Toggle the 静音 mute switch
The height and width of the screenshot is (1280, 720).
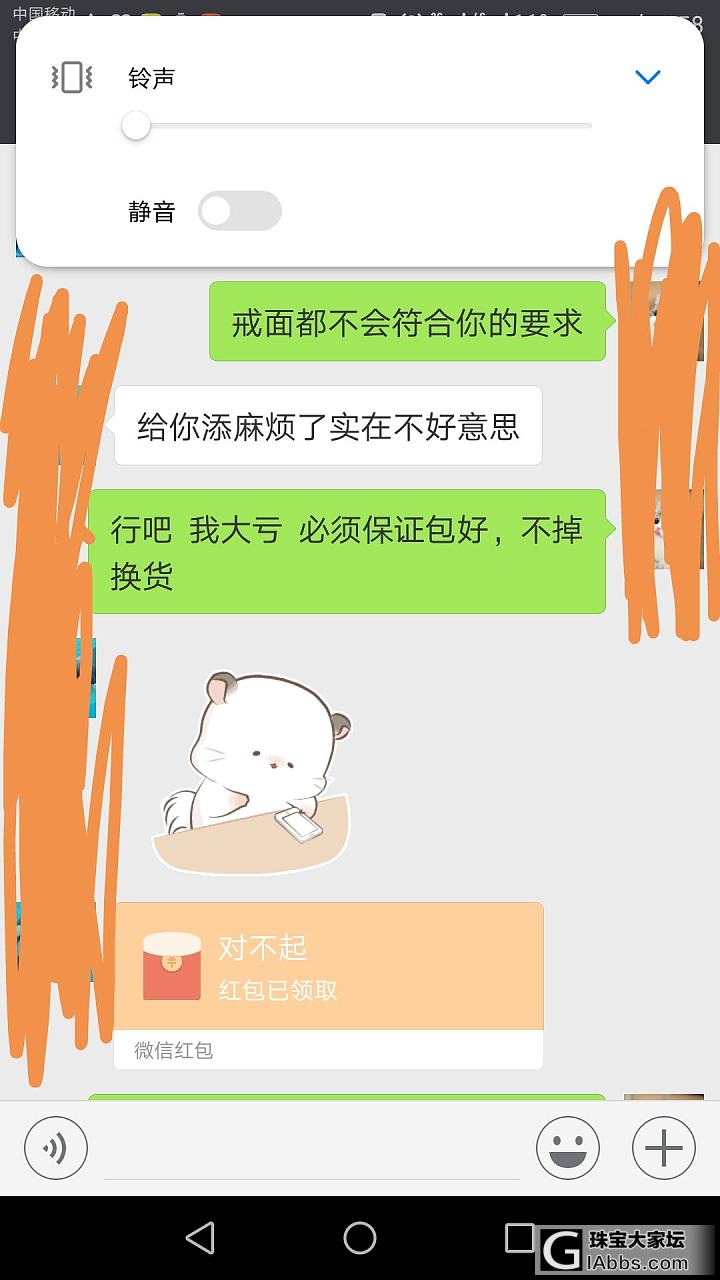click(x=240, y=211)
